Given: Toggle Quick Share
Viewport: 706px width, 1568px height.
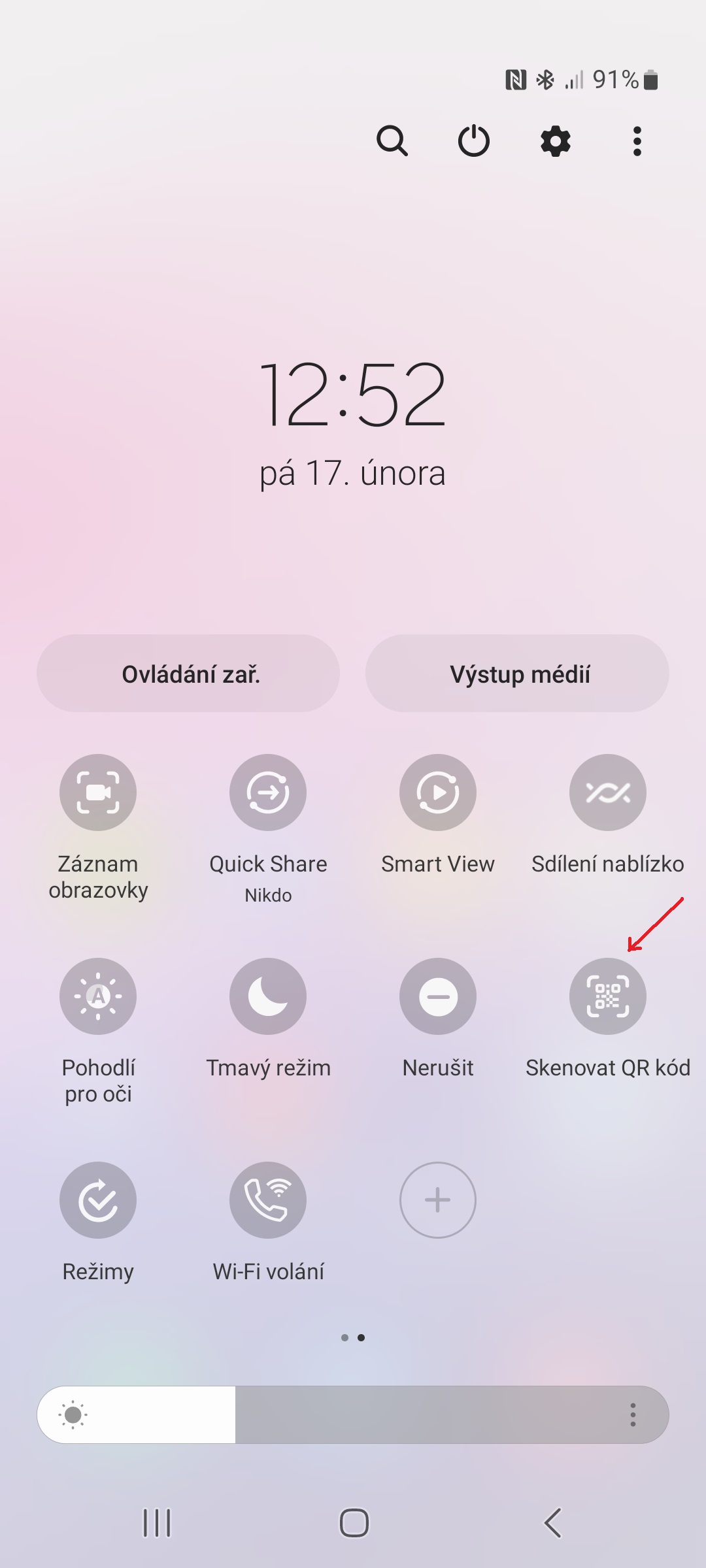Looking at the screenshot, I should tap(268, 792).
